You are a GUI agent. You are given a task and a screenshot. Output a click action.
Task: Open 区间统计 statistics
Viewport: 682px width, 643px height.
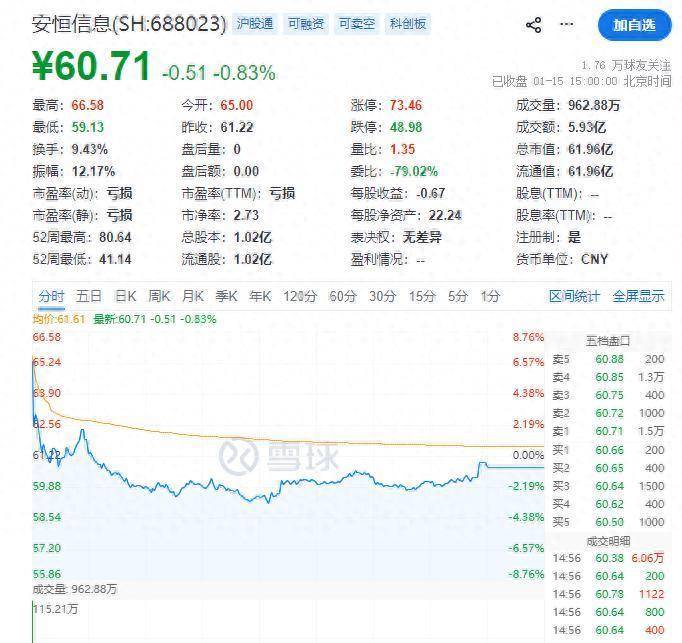pyautogui.click(x=575, y=296)
